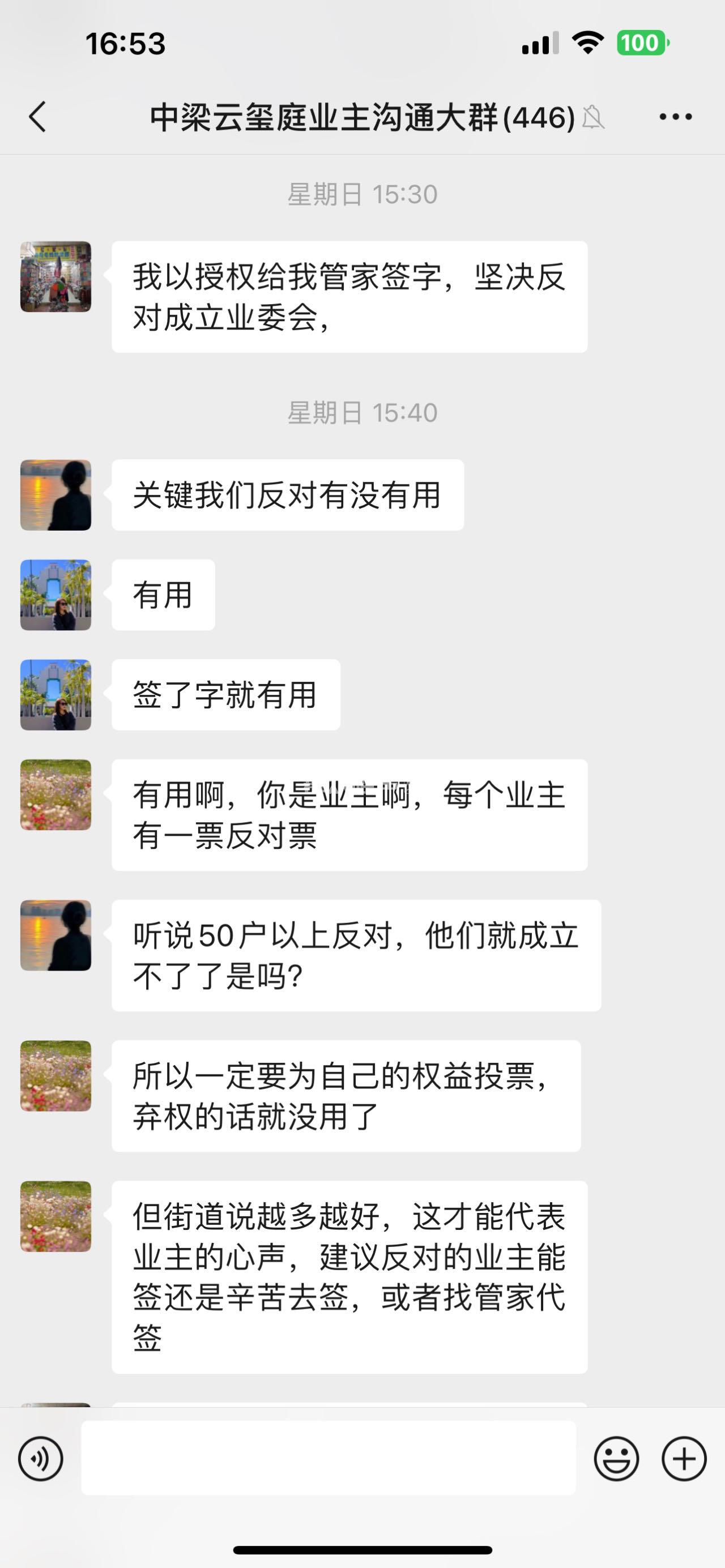Open the plus attachment options
Viewport: 725px width, 1568px height.
(x=684, y=1459)
